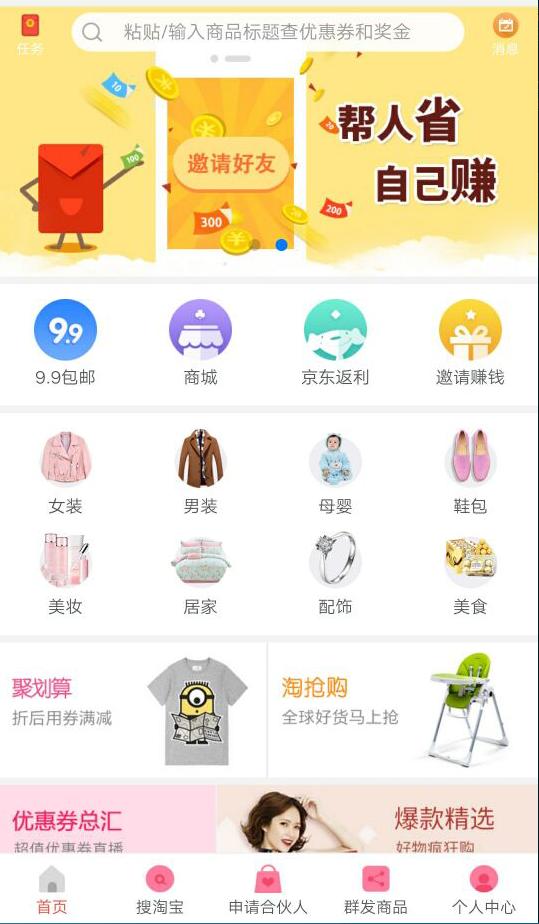Switch to the 申请合伙人 tab
Viewport: 539px width, 924px height.
coord(268,890)
